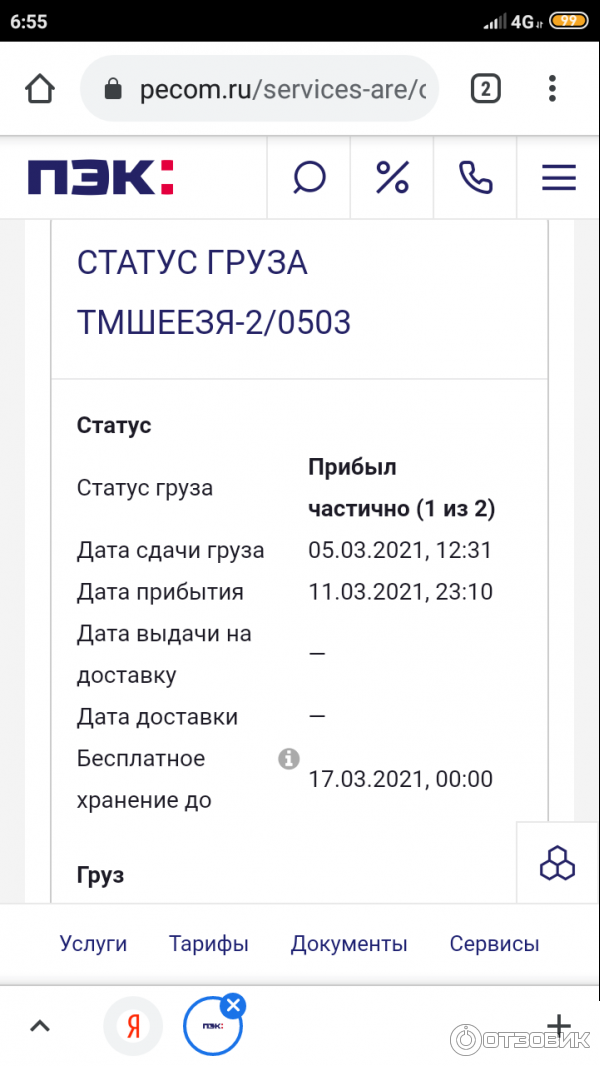Open the browser overflow menu
Screen dimensions: 600x1066
point(553,90)
